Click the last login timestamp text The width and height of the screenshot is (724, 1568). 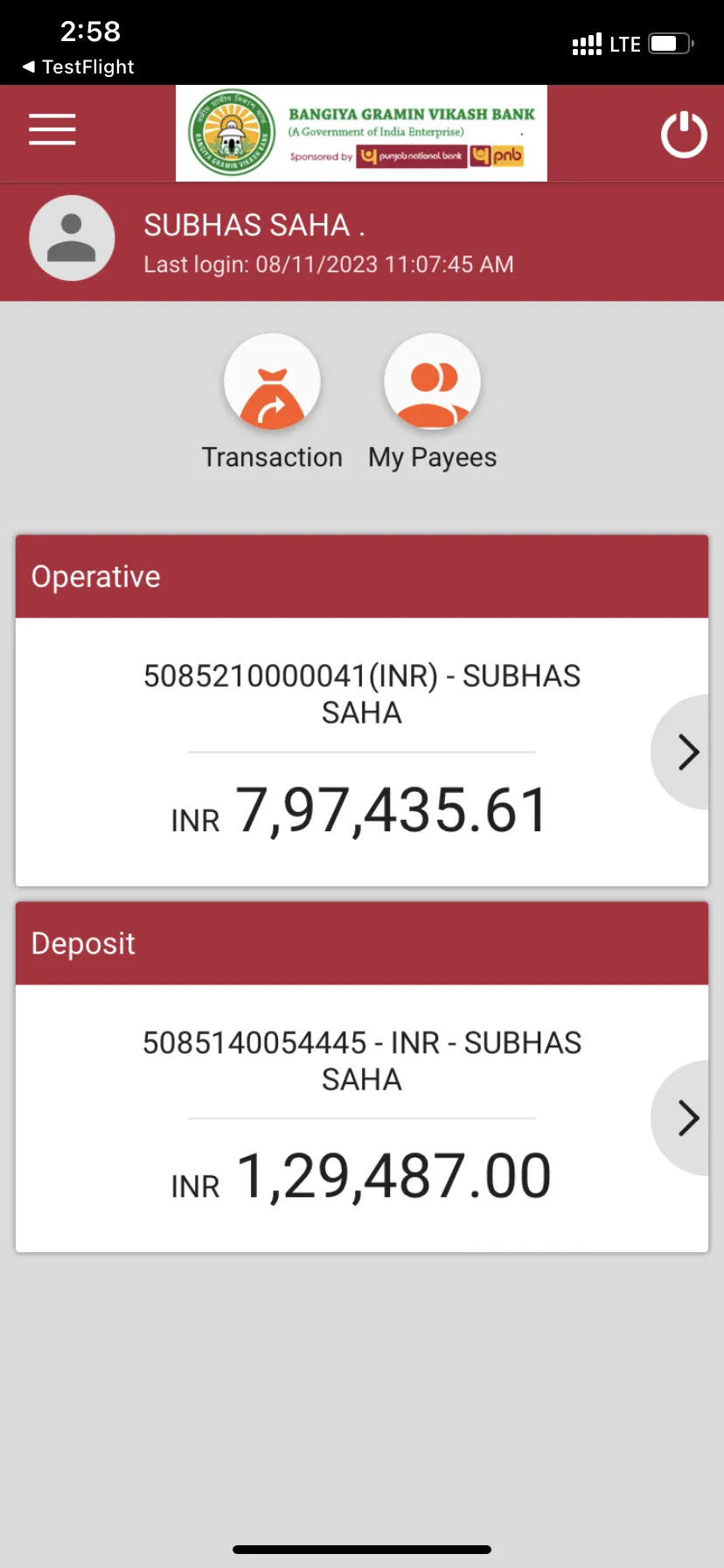[329, 264]
